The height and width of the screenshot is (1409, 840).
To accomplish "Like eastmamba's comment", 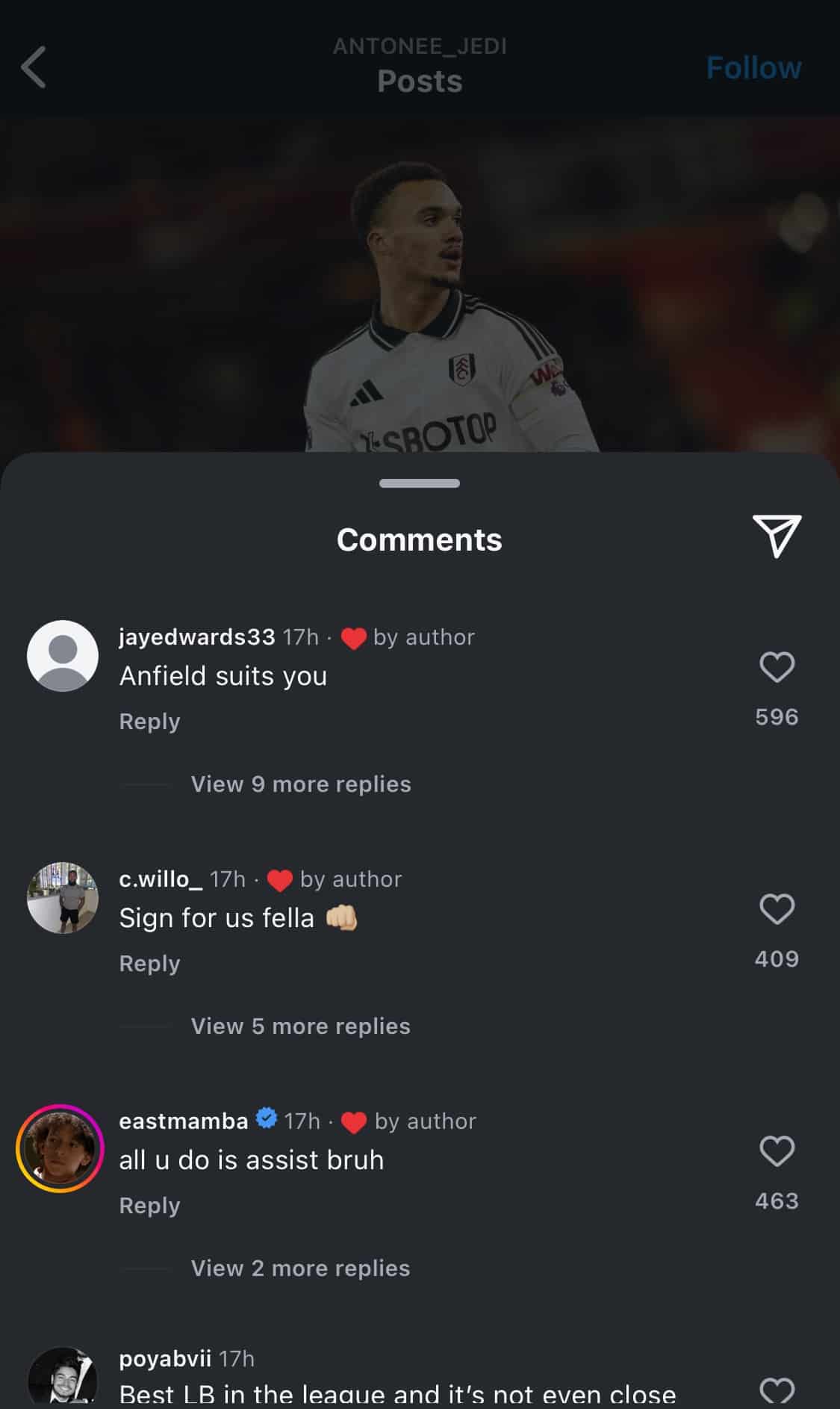I will coord(777,1151).
